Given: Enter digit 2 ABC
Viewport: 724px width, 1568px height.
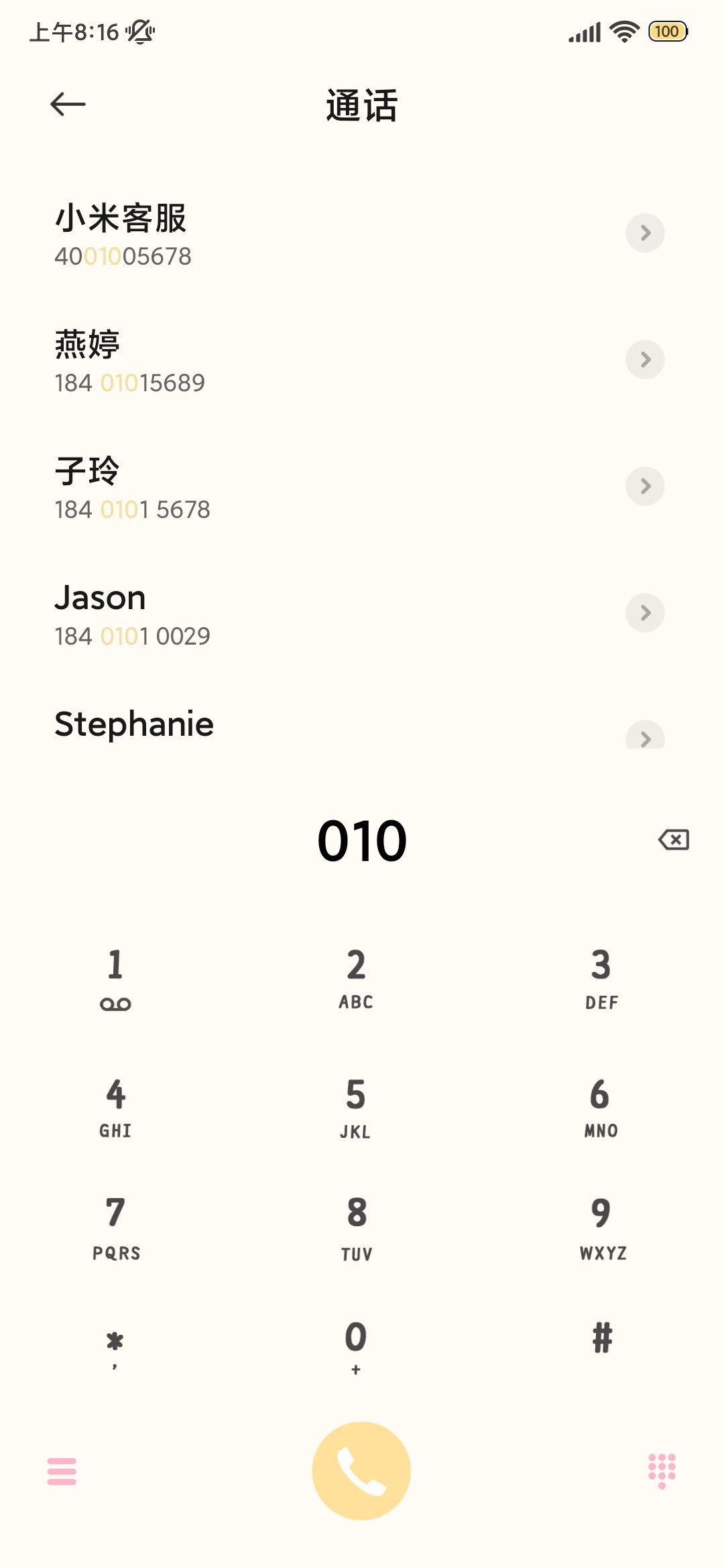Looking at the screenshot, I should coord(356,978).
